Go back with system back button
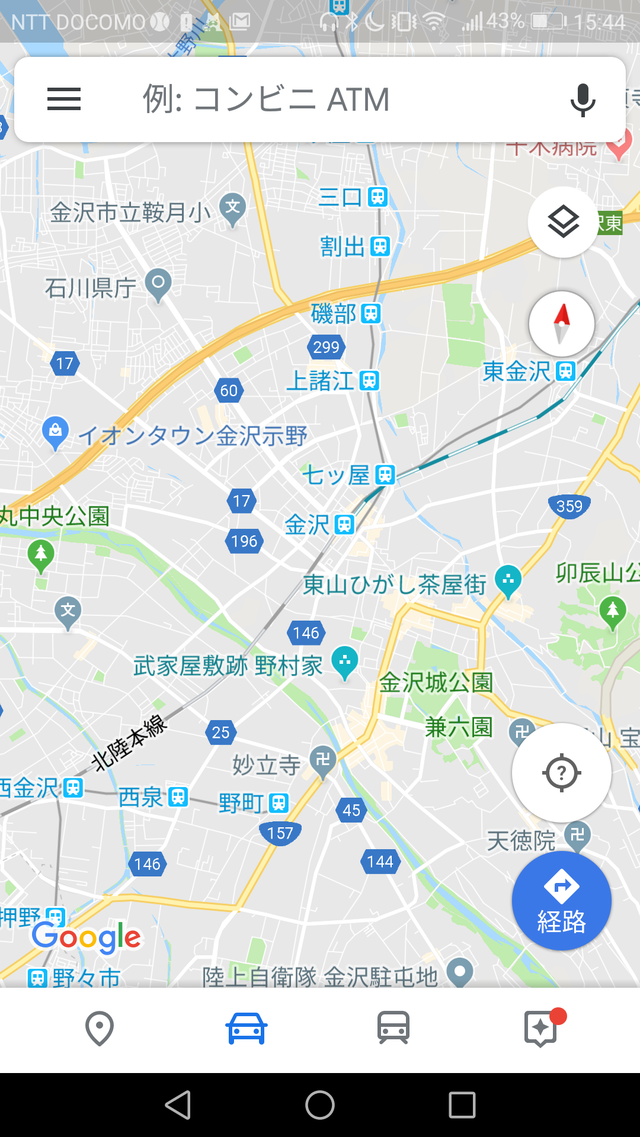Image resolution: width=640 pixels, height=1137 pixels. click(x=178, y=1105)
